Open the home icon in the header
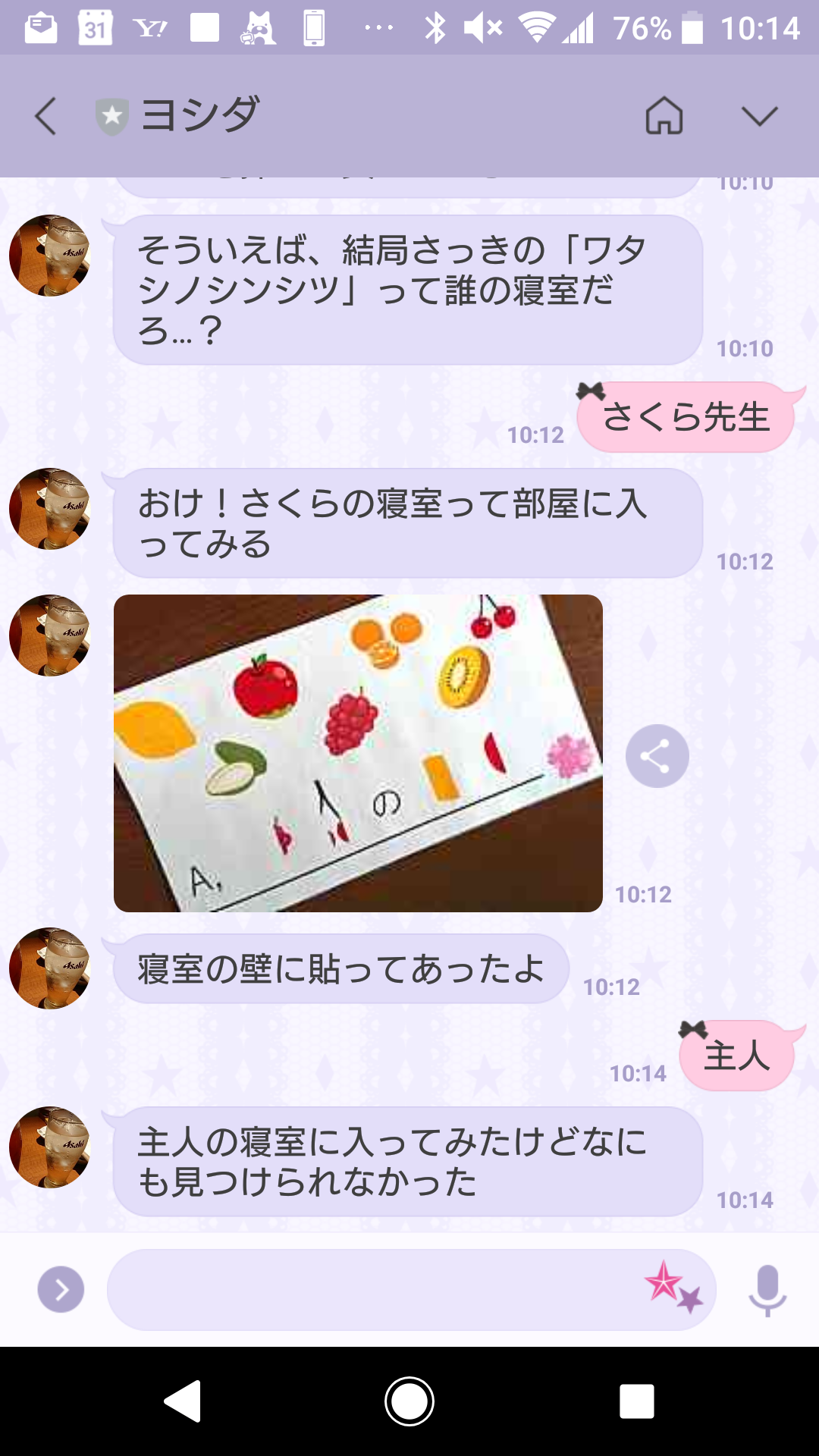Screen dimensions: 819x1456 [664, 116]
